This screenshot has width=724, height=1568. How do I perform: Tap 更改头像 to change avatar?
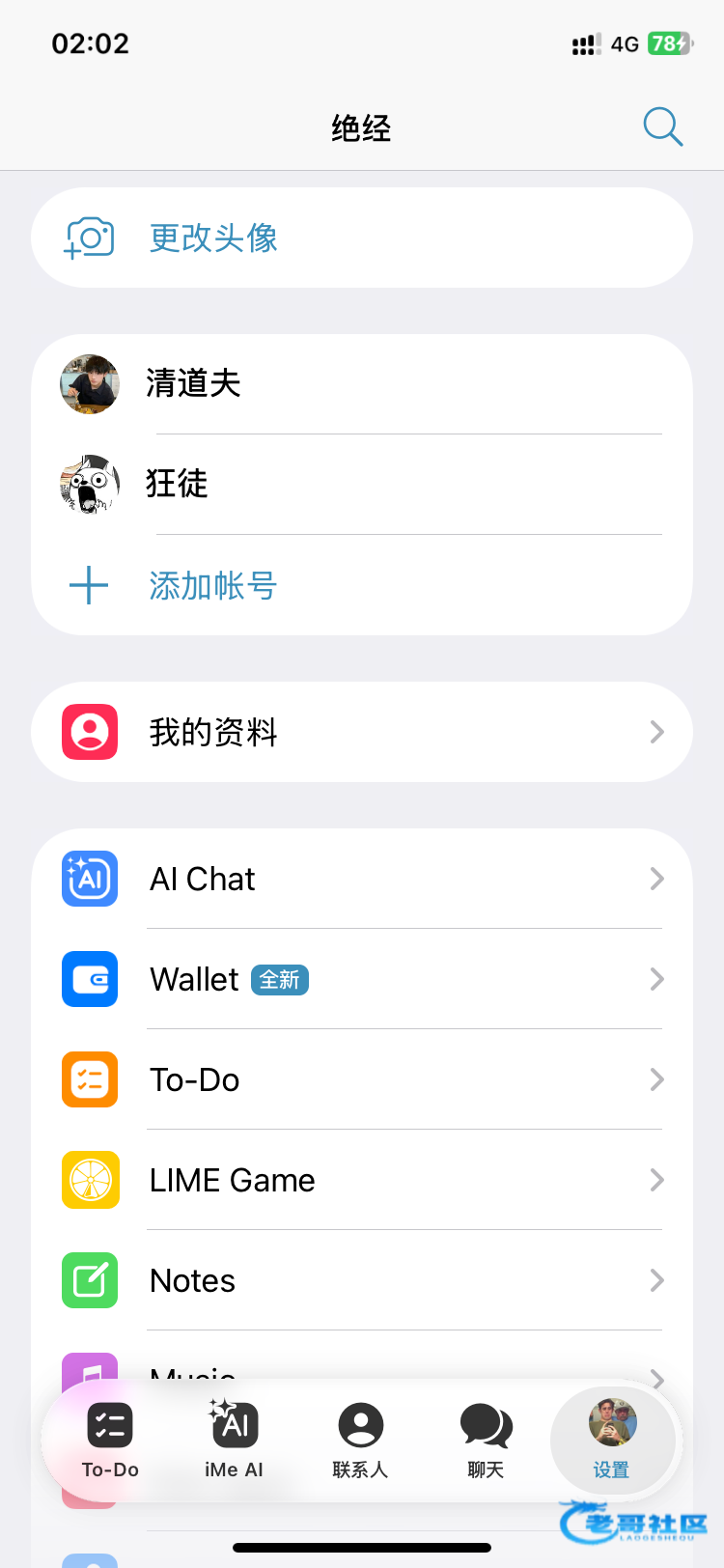tap(213, 238)
